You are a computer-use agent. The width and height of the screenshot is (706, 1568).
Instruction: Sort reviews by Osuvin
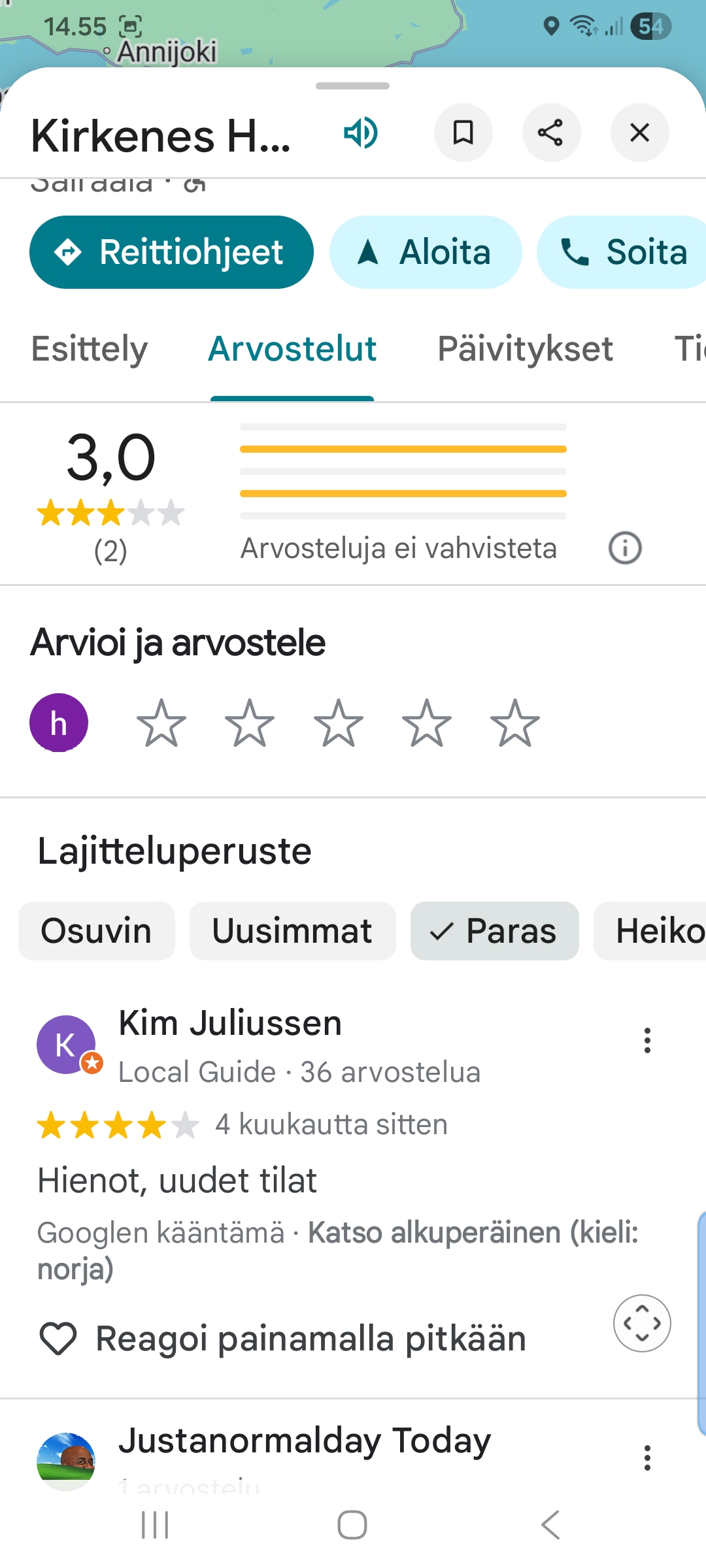[97, 931]
